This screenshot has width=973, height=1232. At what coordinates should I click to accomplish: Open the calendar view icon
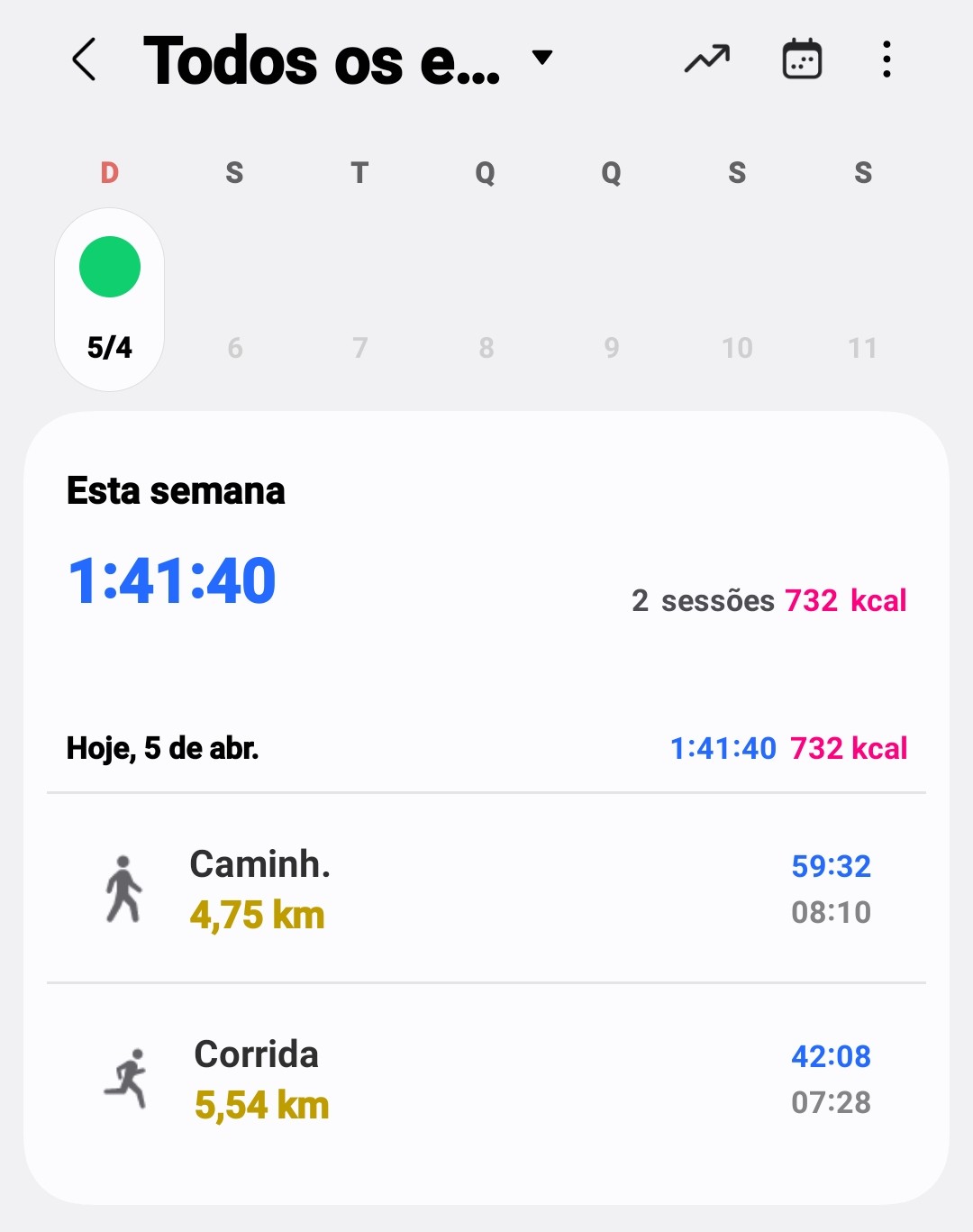pos(801,59)
